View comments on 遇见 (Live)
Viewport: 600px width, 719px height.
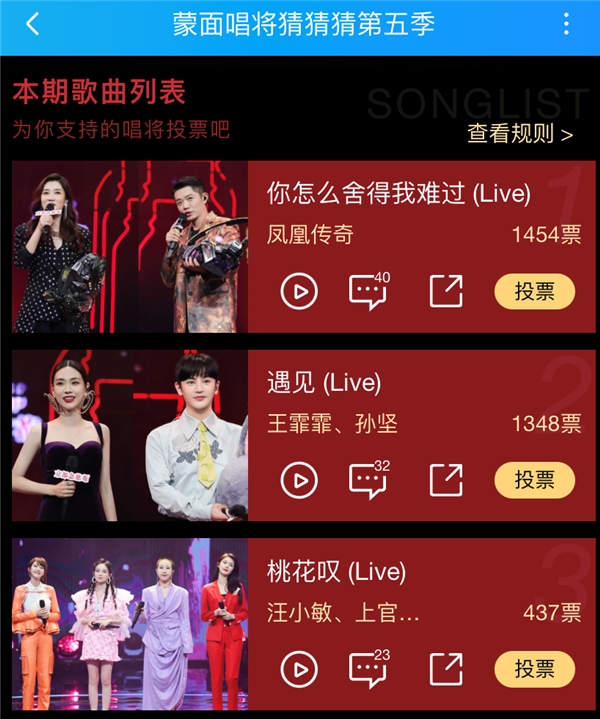(367, 480)
